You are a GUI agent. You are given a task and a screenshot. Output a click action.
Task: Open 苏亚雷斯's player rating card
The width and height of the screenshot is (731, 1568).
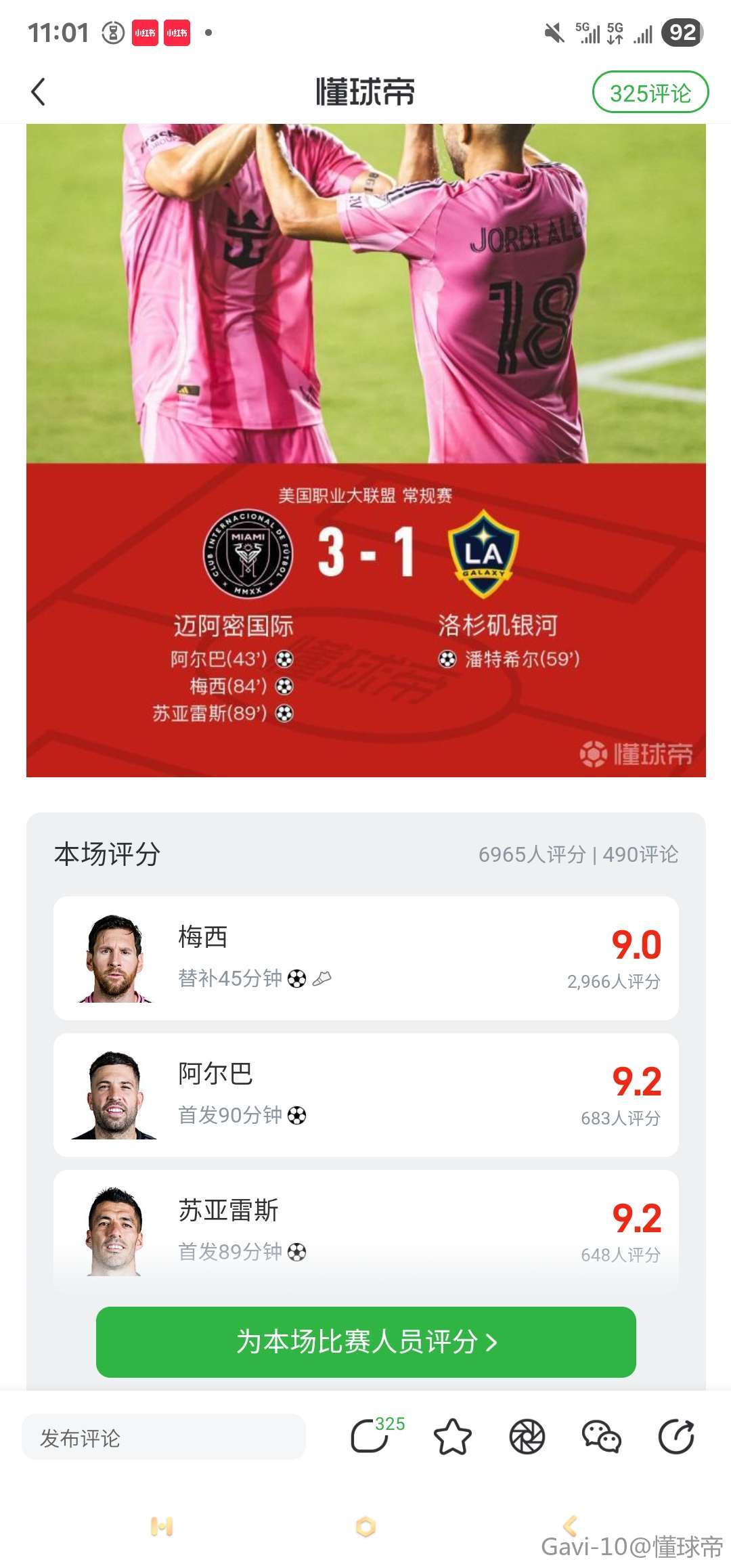tap(365, 1229)
